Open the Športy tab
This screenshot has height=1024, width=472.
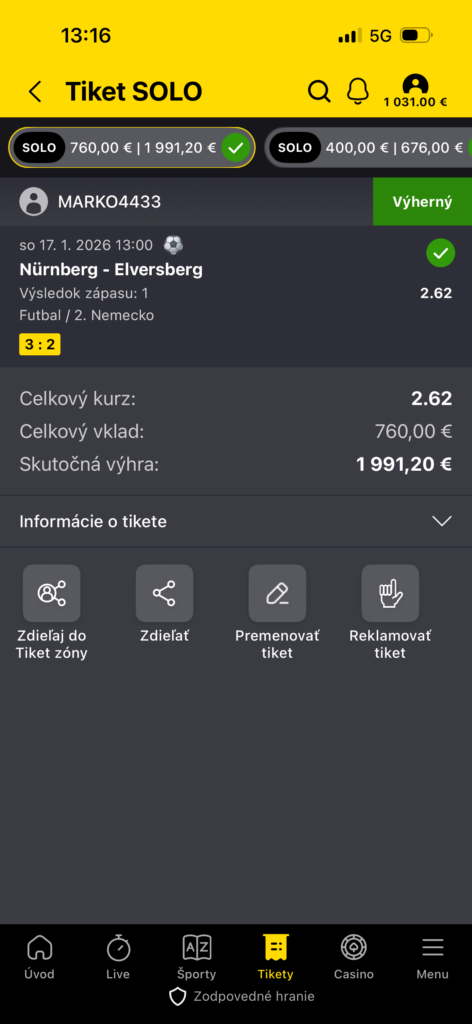(197, 957)
